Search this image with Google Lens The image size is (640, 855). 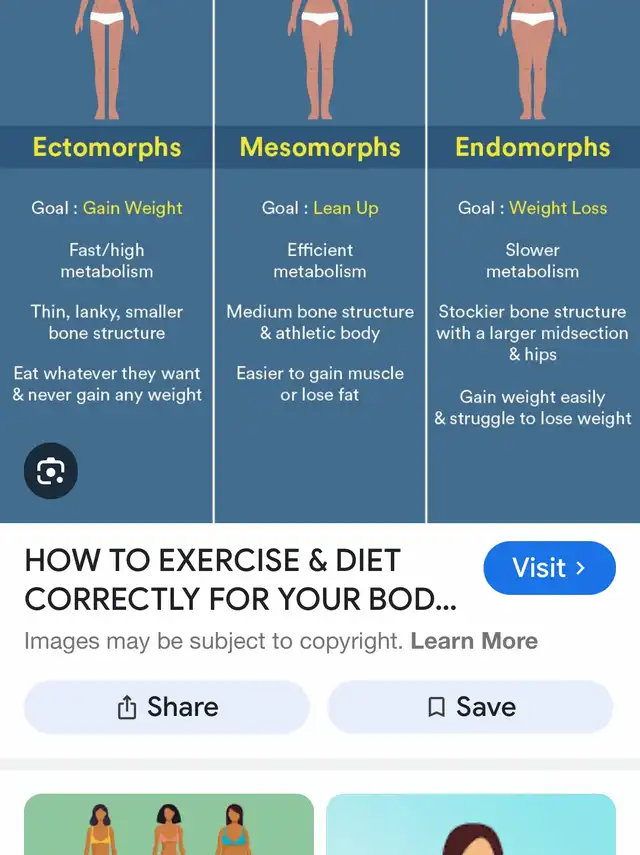50,471
